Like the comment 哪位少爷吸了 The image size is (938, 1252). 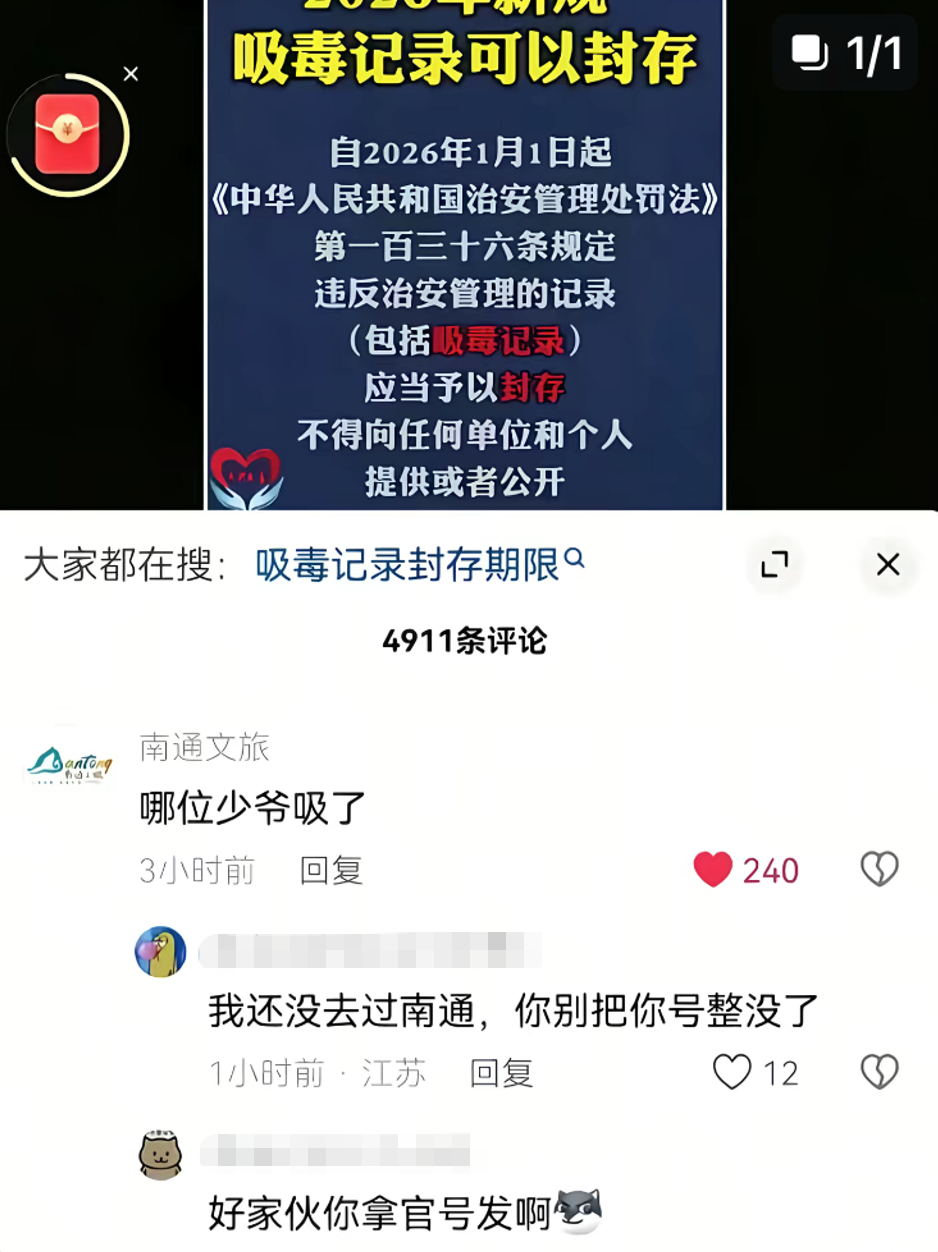713,870
